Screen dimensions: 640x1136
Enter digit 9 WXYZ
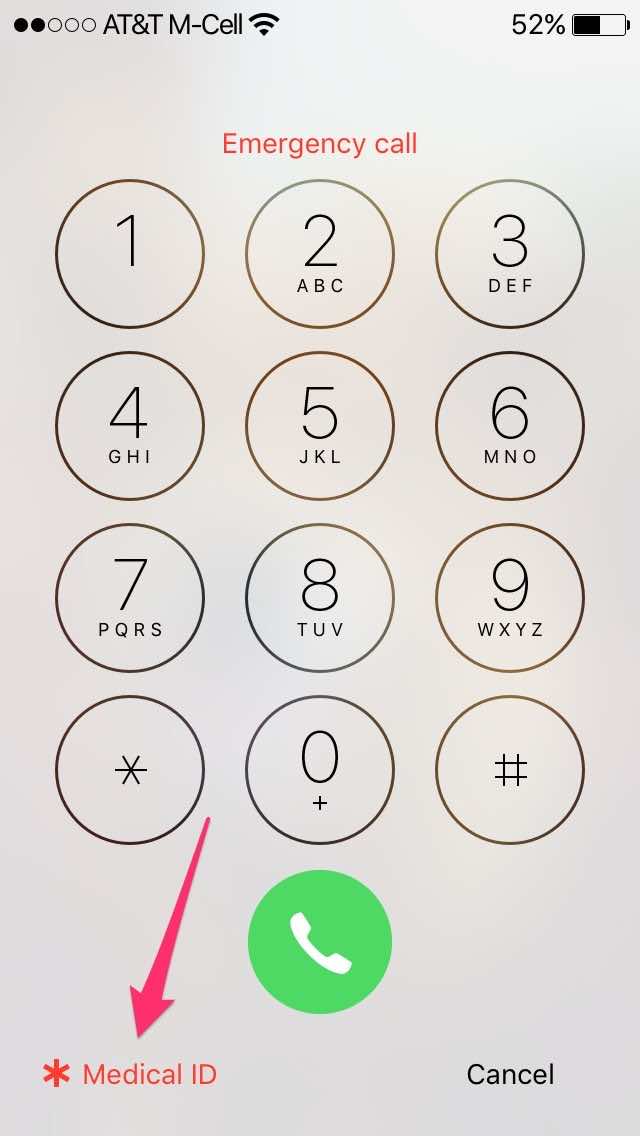(510, 598)
